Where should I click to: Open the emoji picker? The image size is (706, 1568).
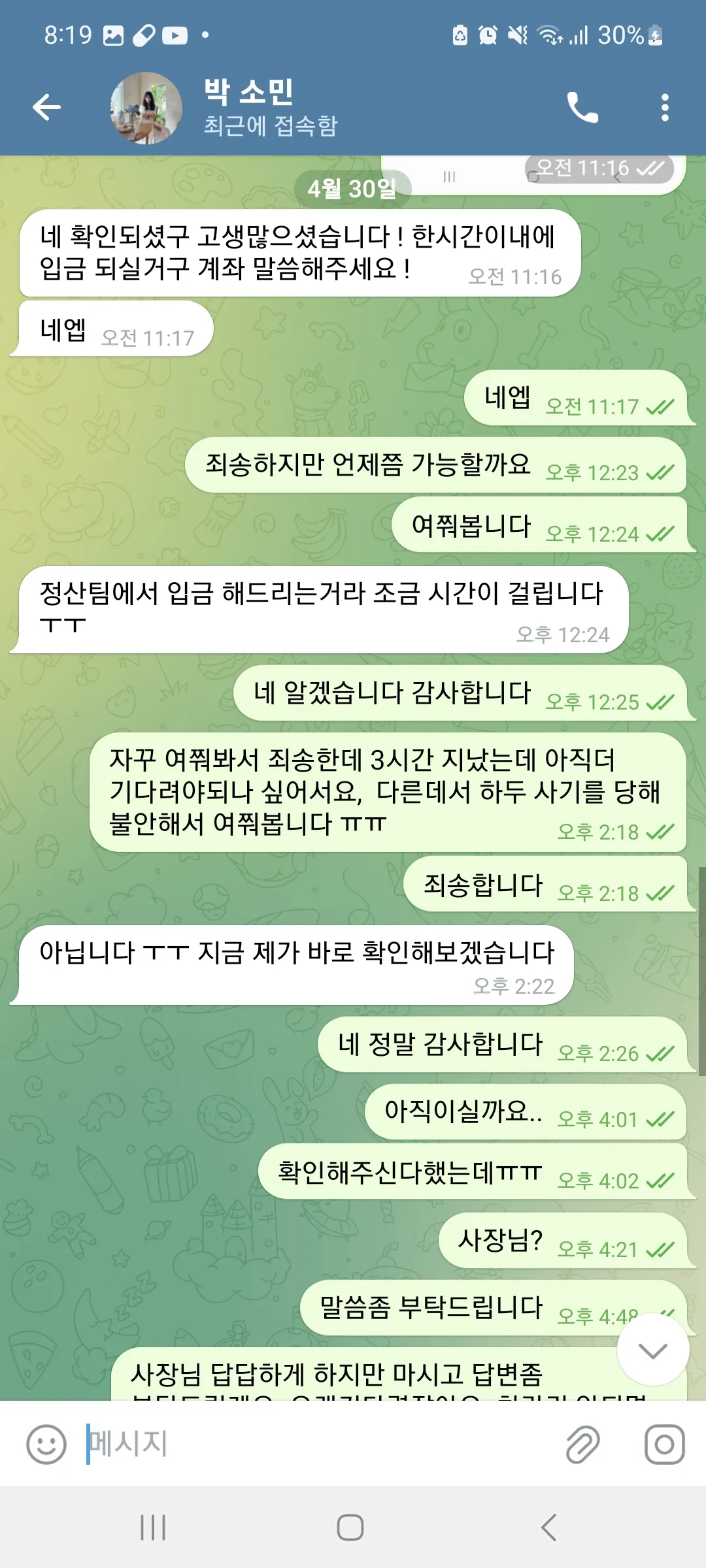[x=46, y=1445]
